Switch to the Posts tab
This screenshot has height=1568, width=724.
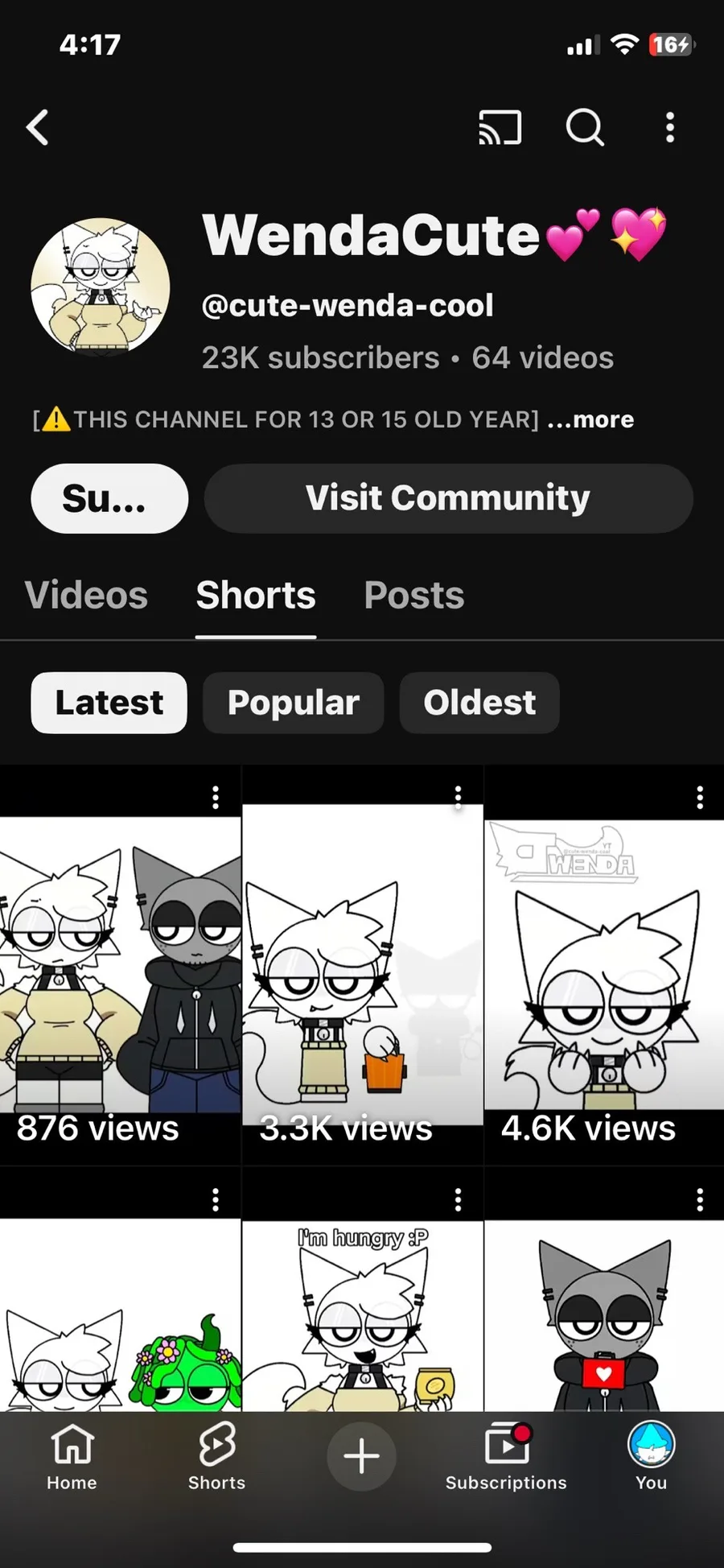point(413,596)
